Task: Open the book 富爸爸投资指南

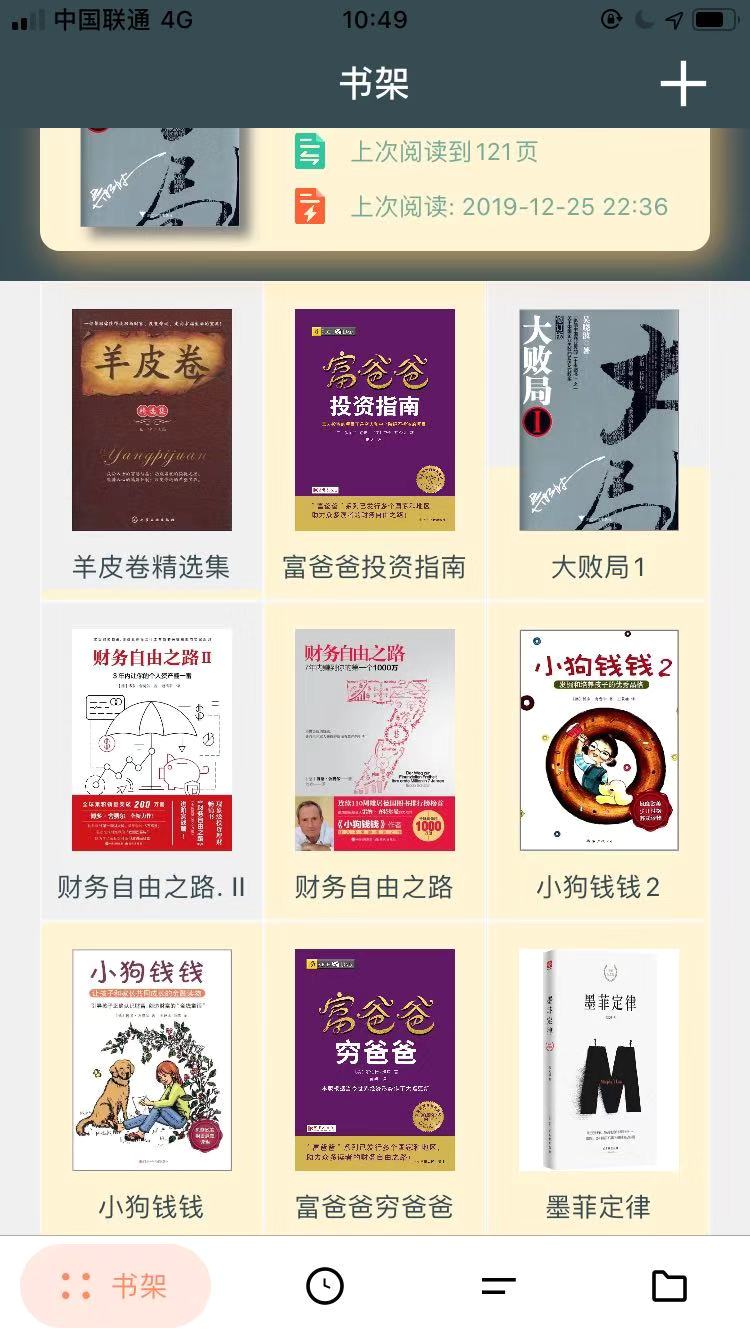Action: (x=375, y=420)
